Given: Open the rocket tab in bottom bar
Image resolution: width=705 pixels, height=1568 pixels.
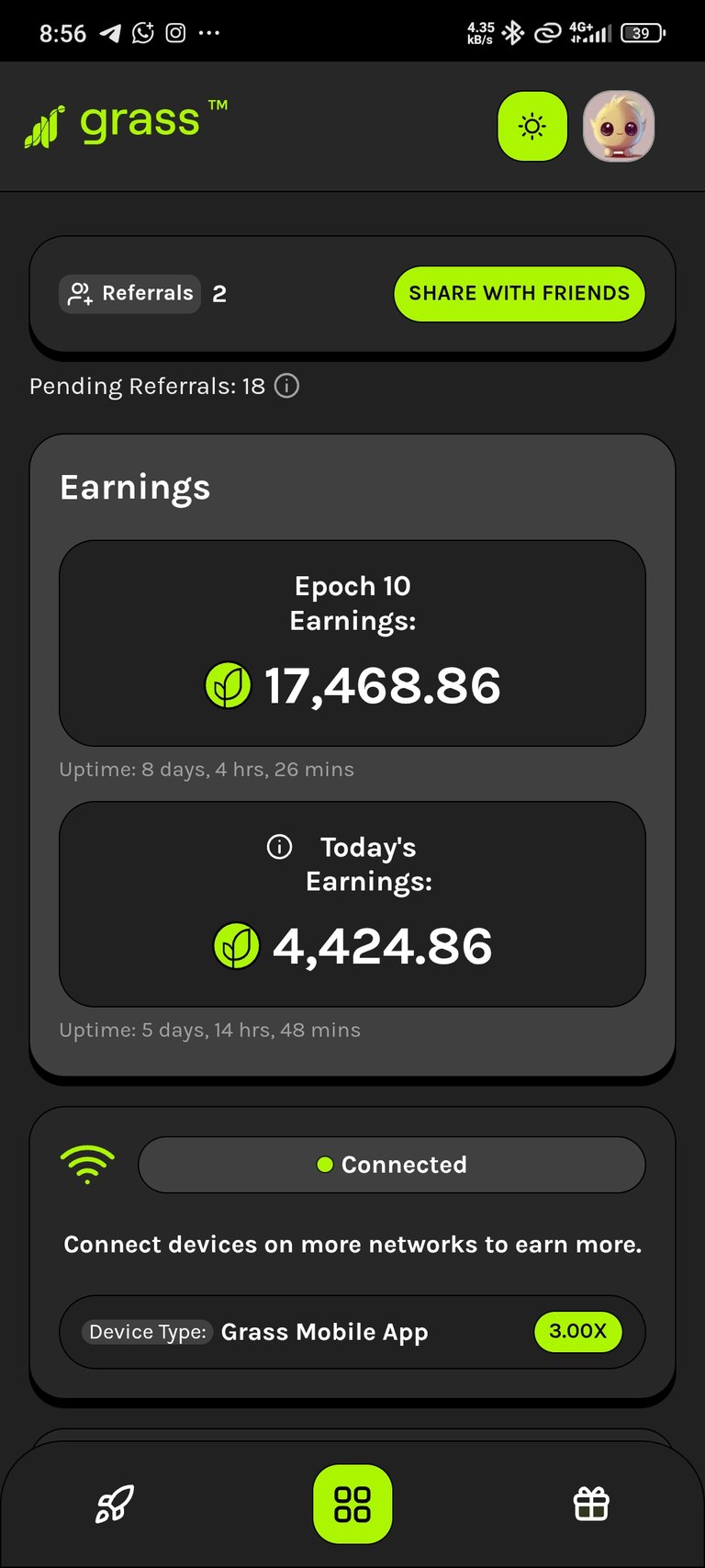Looking at the screenshot, I should pyautogui.click(x=115, y=1505).
